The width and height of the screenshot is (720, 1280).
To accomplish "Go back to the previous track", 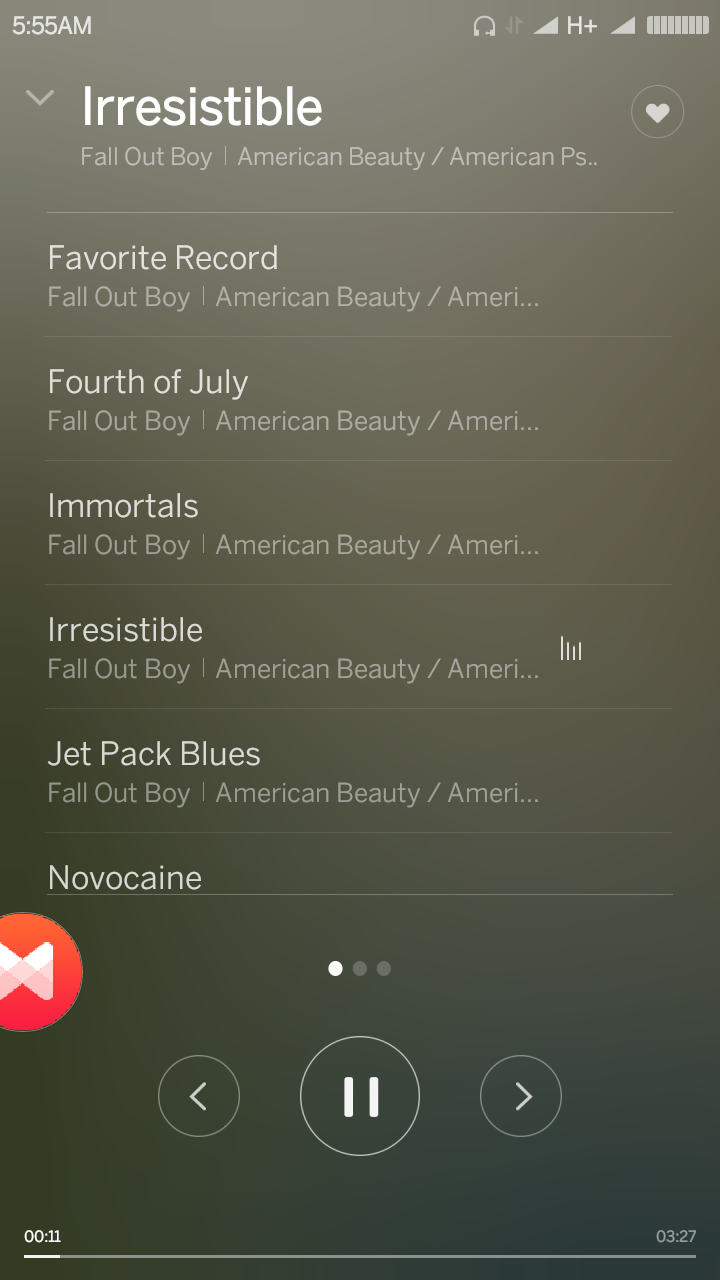I will pyautogui.click(x=199, y=1097).
